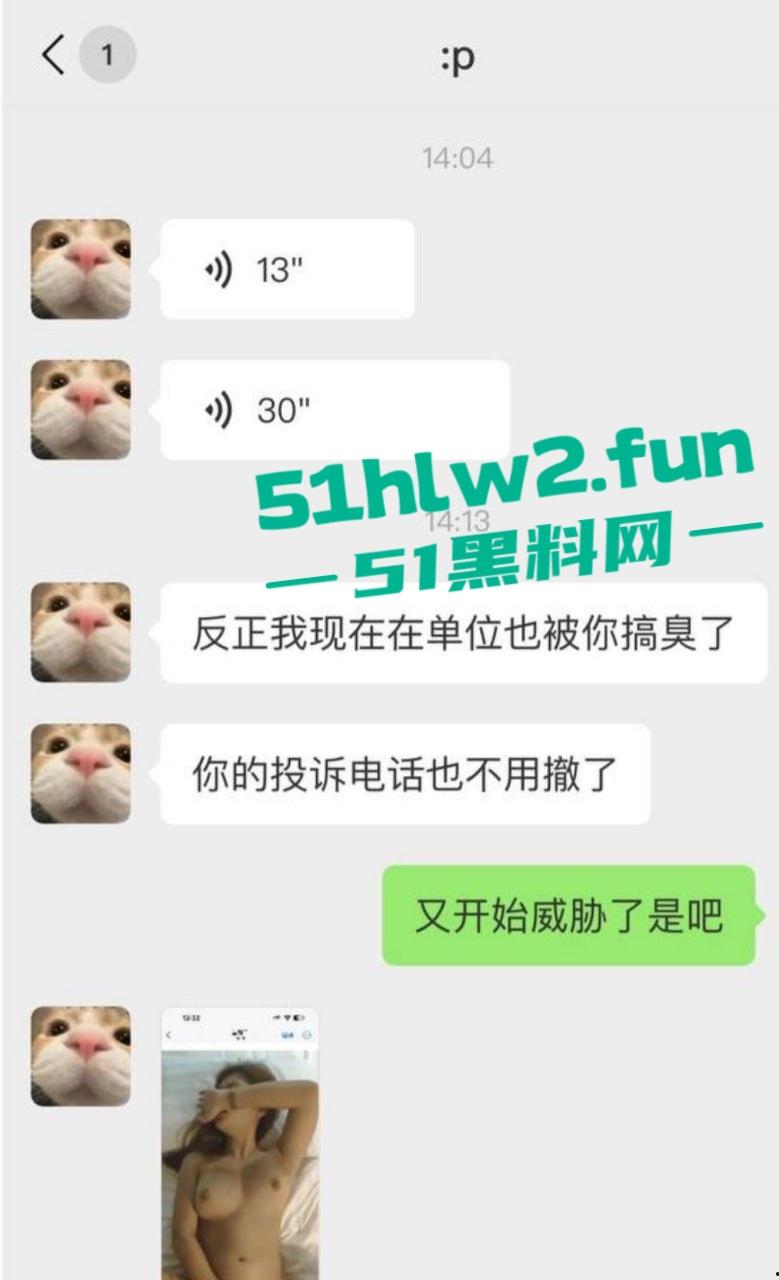The width and height of the screenshot is (779, 1280).
Task: Open the shared phone screenshot thumbnail
Action: (240, 1140)
